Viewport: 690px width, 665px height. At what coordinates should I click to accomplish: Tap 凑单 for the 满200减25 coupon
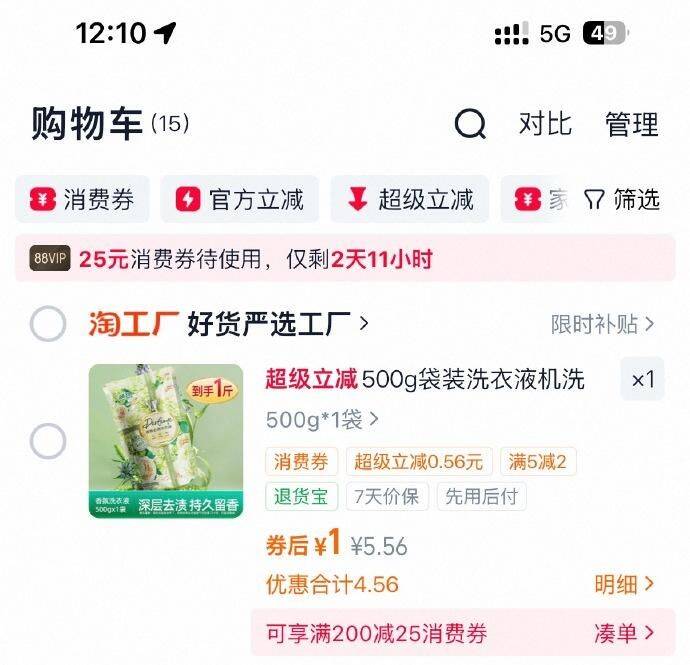[624, 633]
